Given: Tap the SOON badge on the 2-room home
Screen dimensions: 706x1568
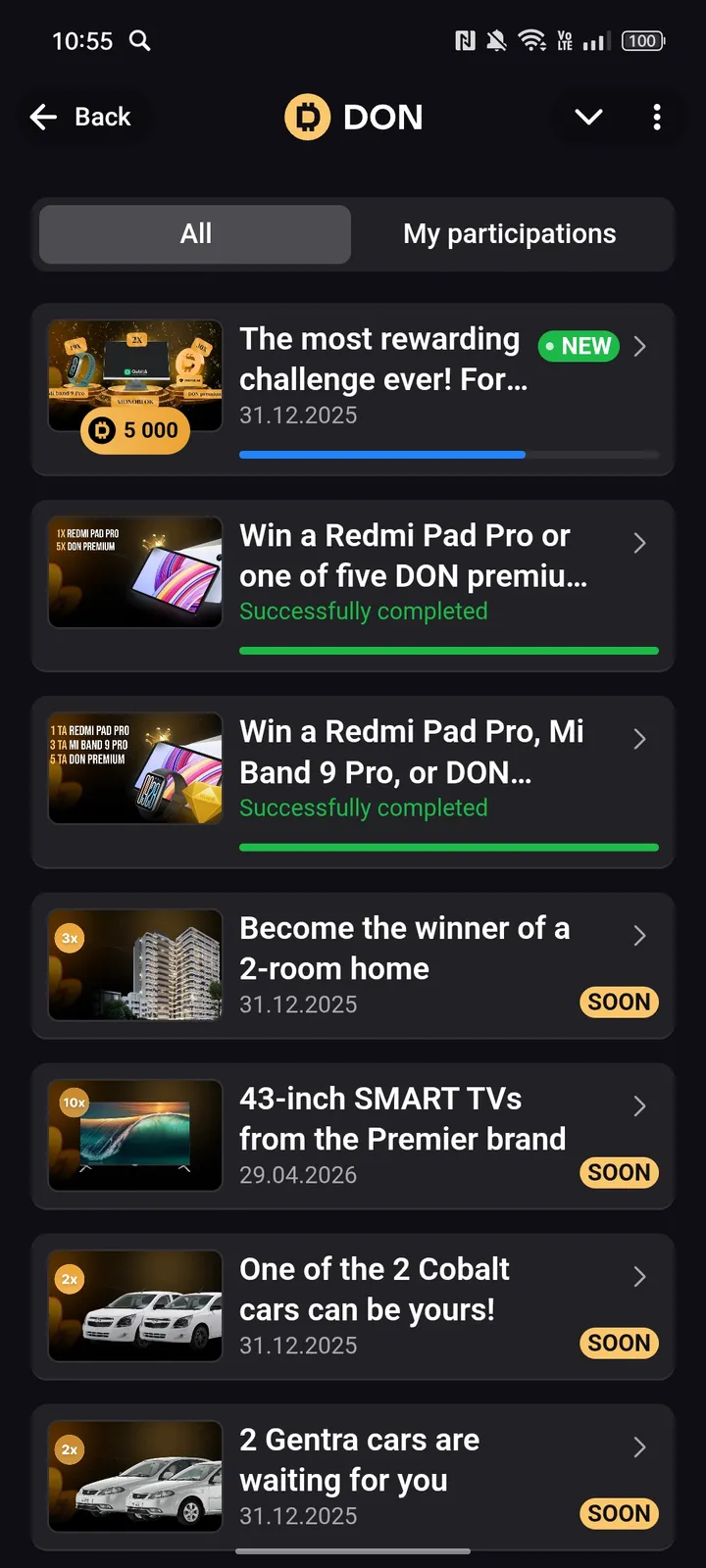Looking at the screenshot, I should point(619,1002).
